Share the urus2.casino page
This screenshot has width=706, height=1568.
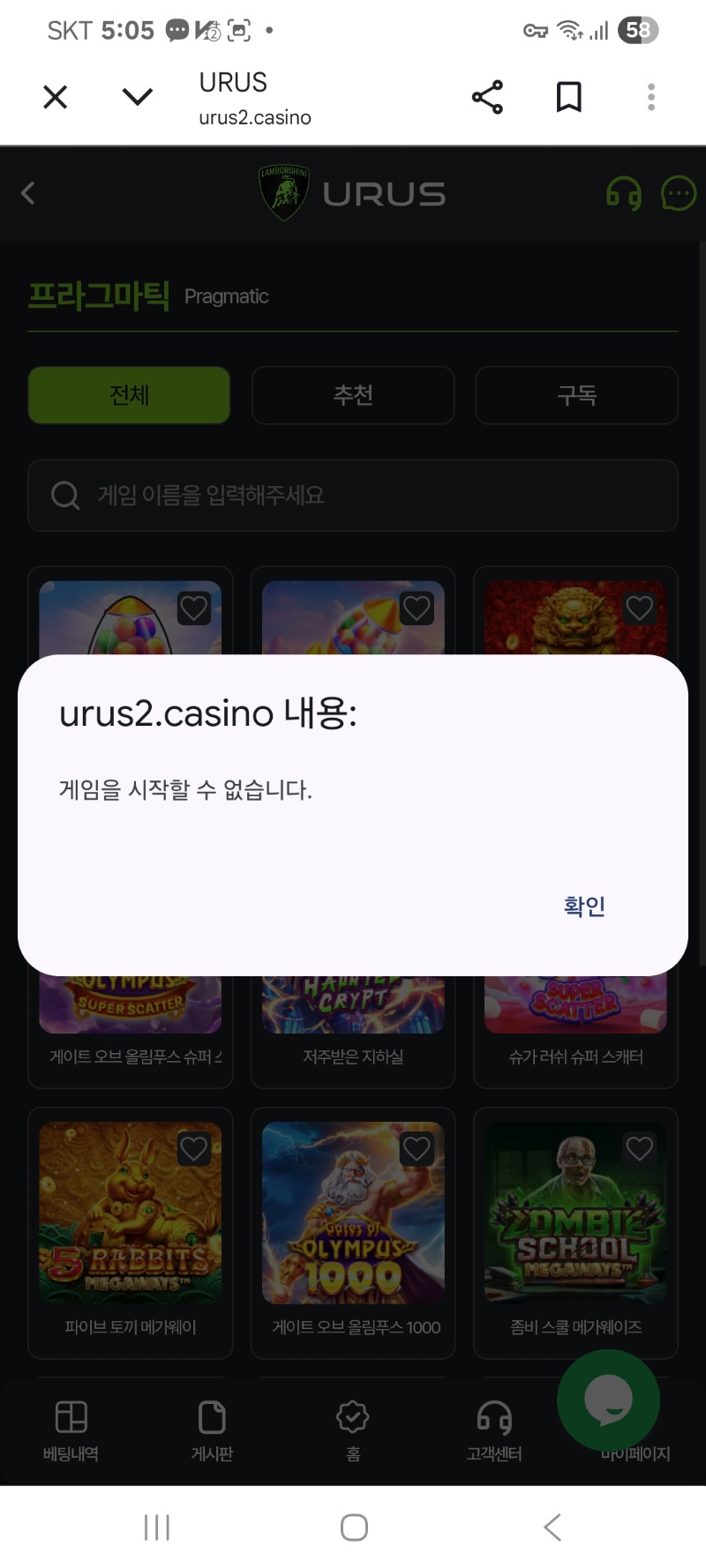click(487, 97)
